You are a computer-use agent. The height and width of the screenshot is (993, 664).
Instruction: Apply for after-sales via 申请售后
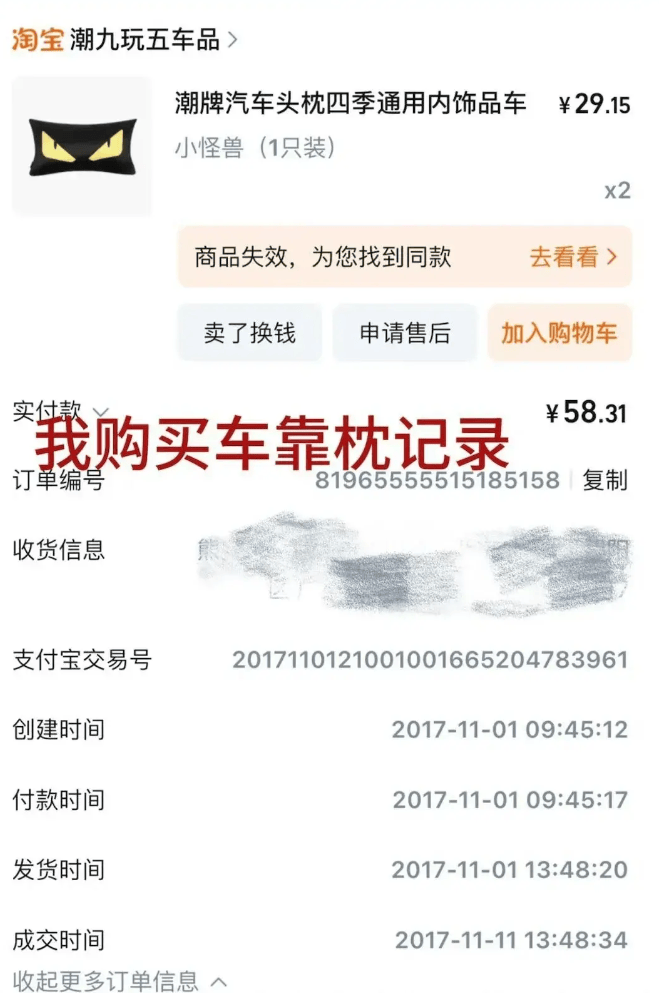405,333
